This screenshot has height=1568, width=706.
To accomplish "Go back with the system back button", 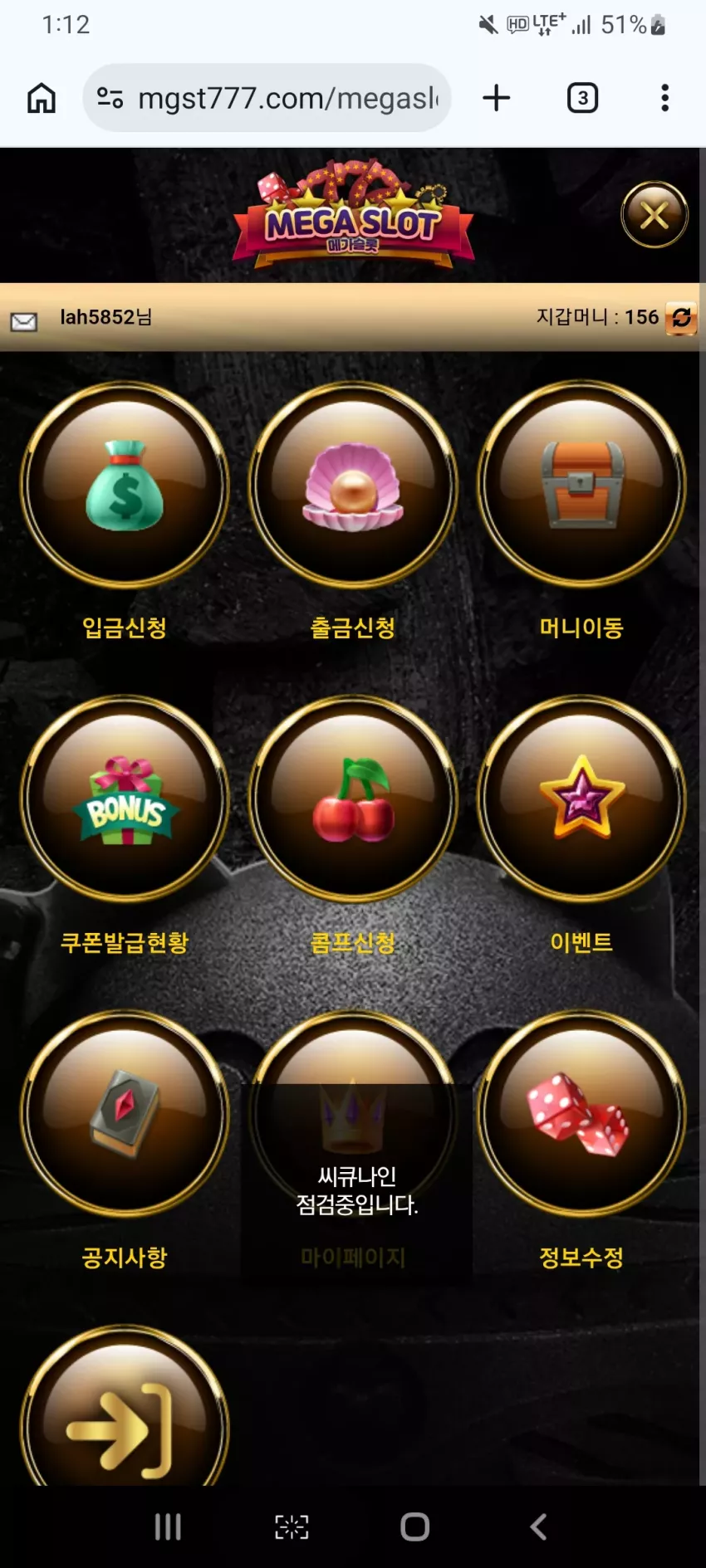I will point(538,1526).
